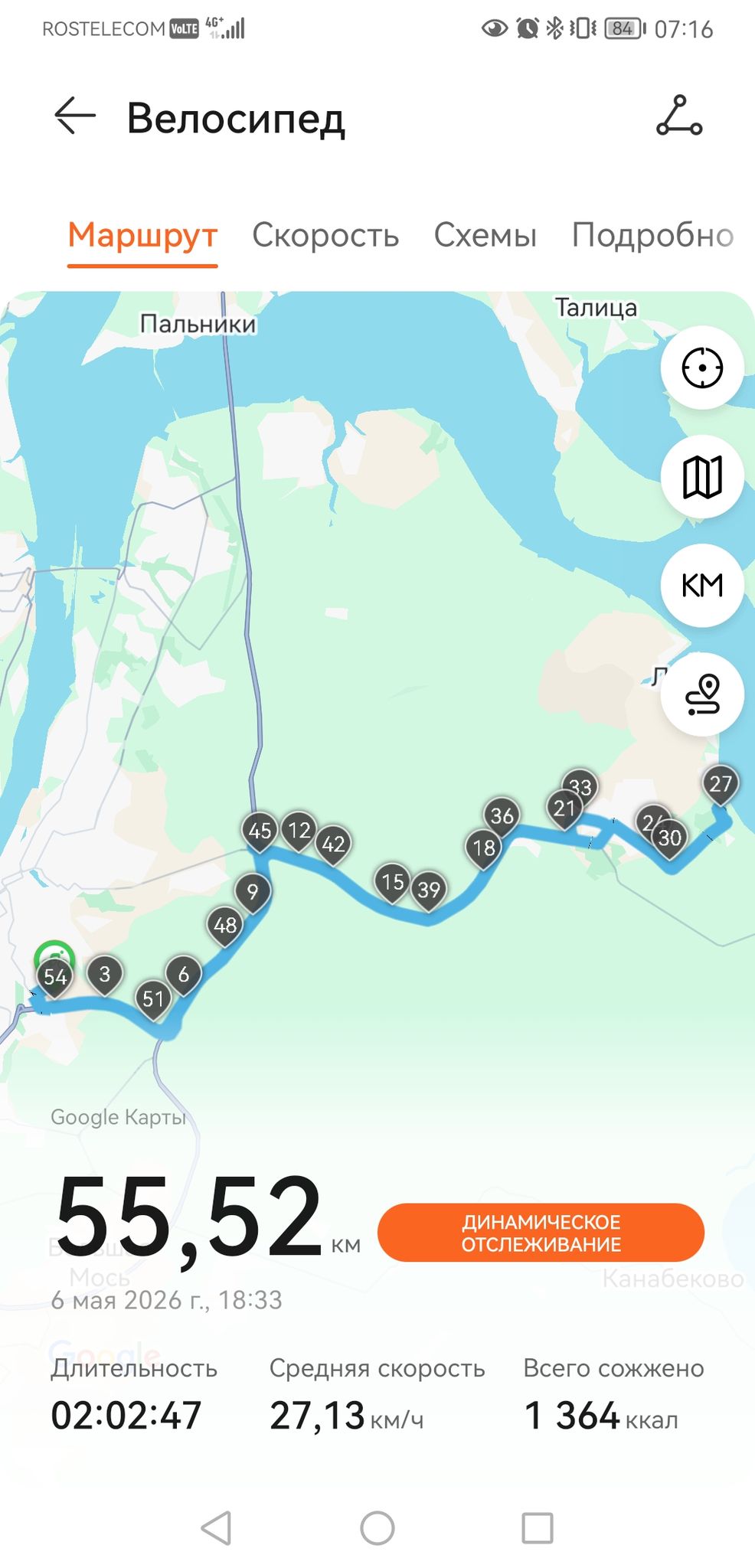Change the map type with folded-map button

point(702,477)
